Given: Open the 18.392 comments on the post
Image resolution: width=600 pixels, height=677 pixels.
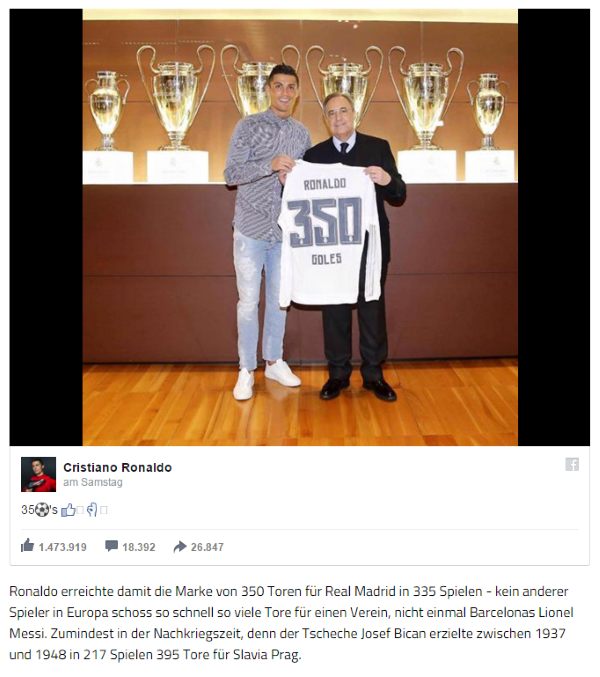Looking at the screenshot, I should coord(130,547).
